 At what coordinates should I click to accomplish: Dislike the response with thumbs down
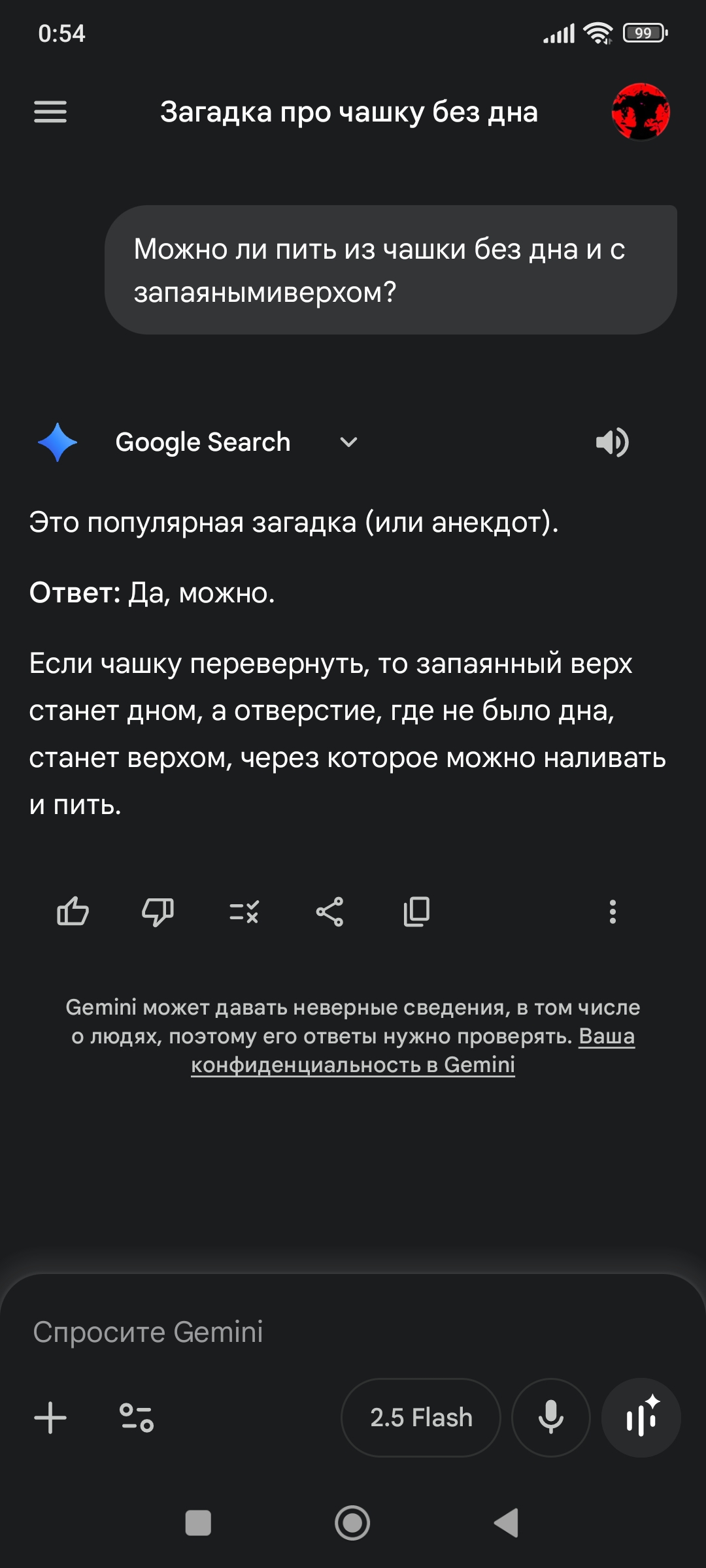[158, 911]
